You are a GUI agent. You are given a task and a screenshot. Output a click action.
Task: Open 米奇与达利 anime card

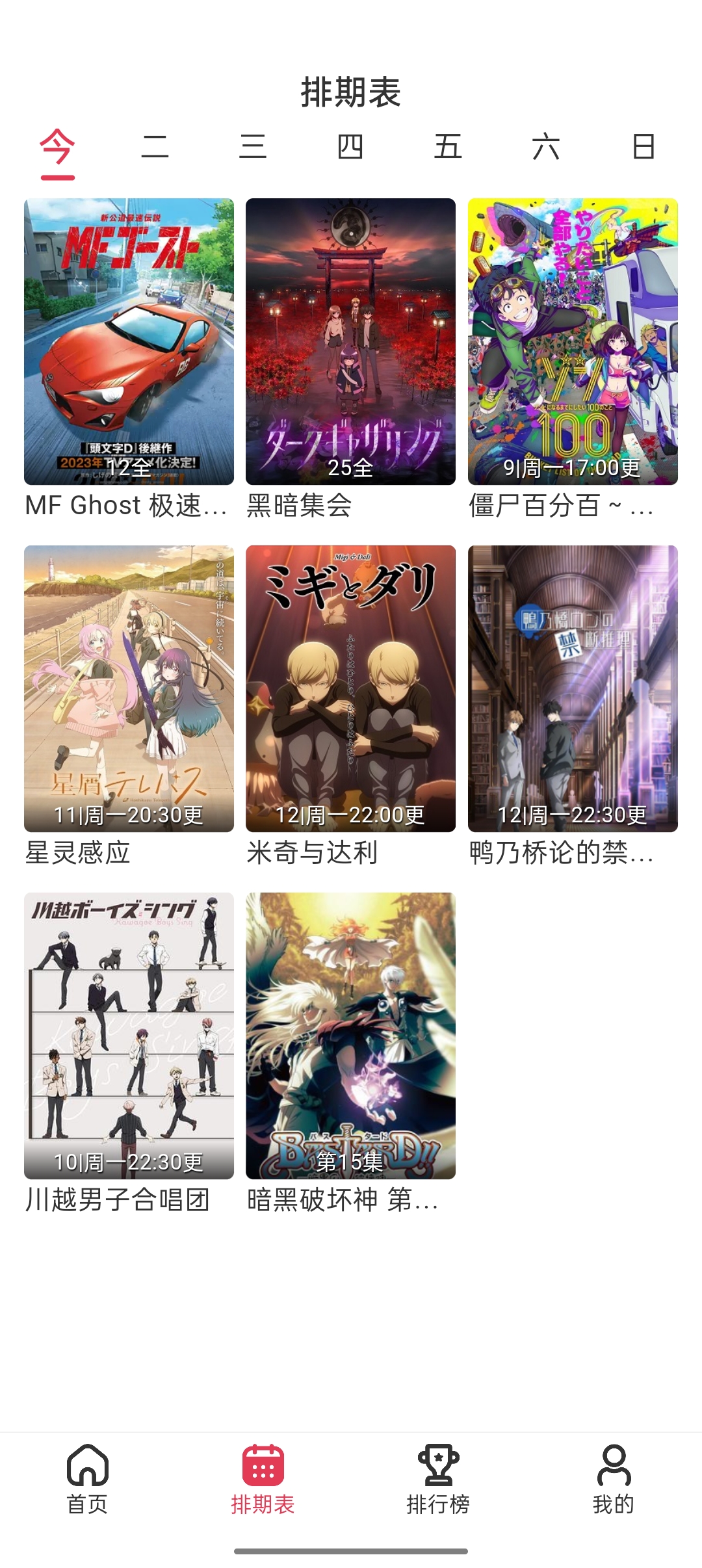pyautogui.click(x=350, y=706)
